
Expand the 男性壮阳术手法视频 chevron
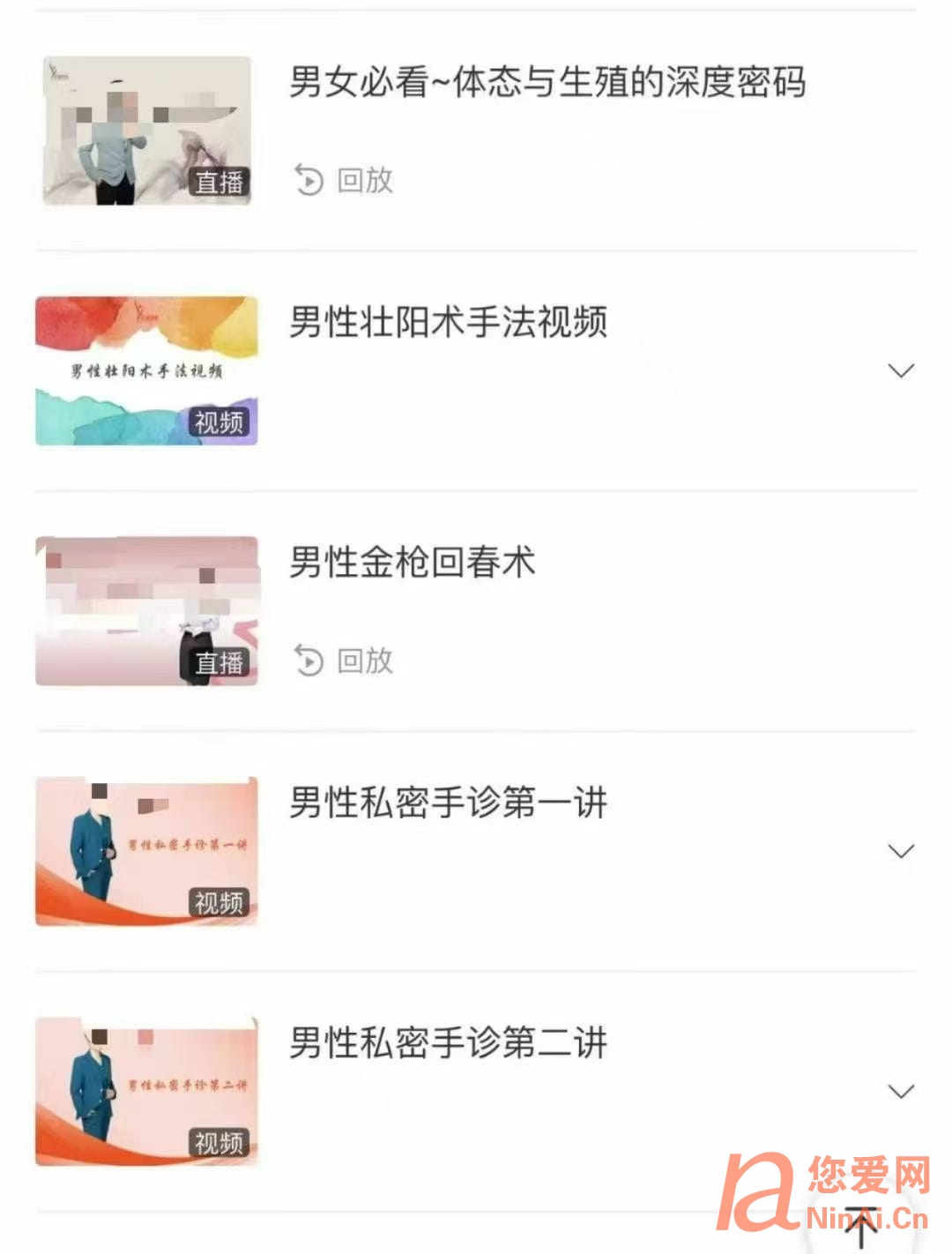[900, 370]
